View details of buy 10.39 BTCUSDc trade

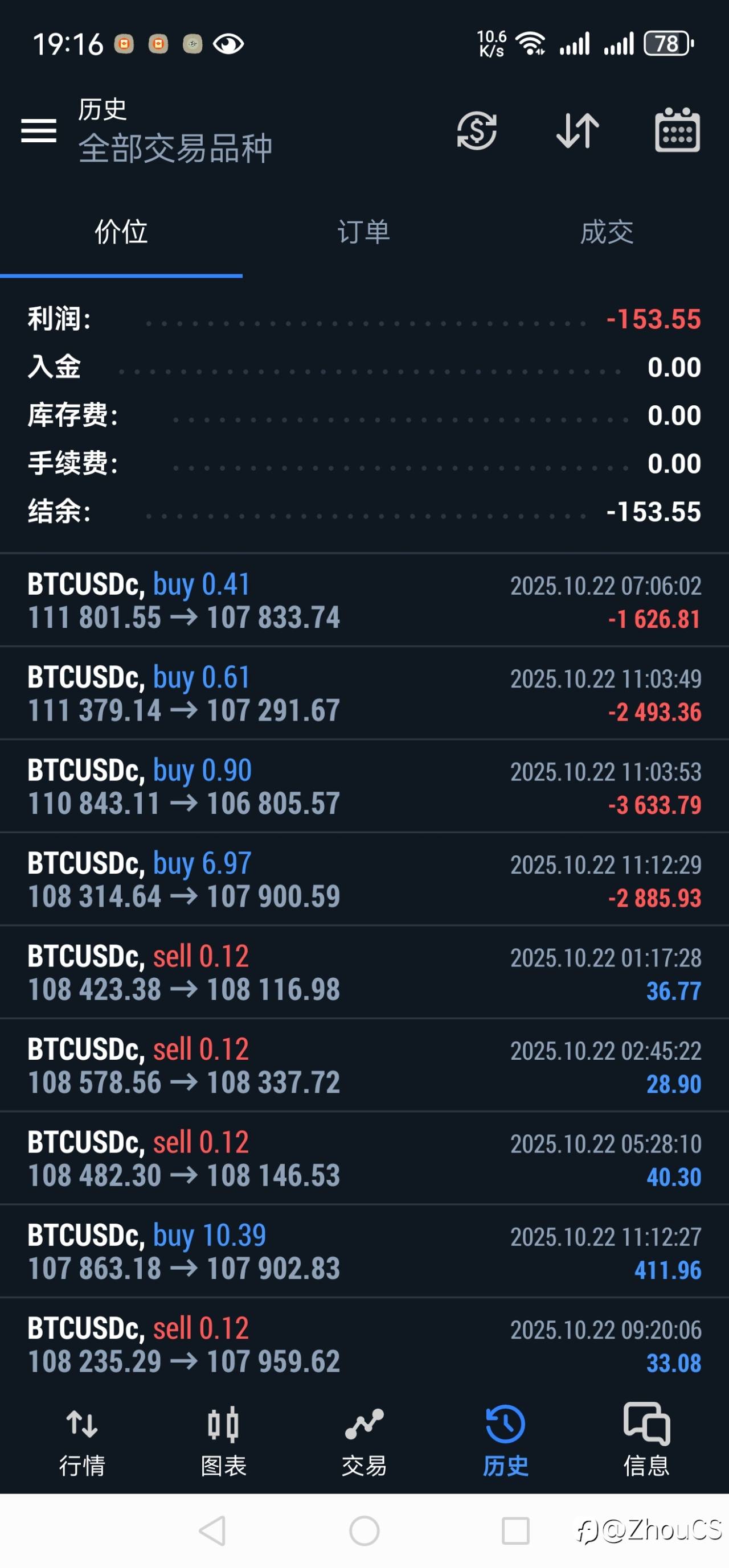(x=364, y=1252)
